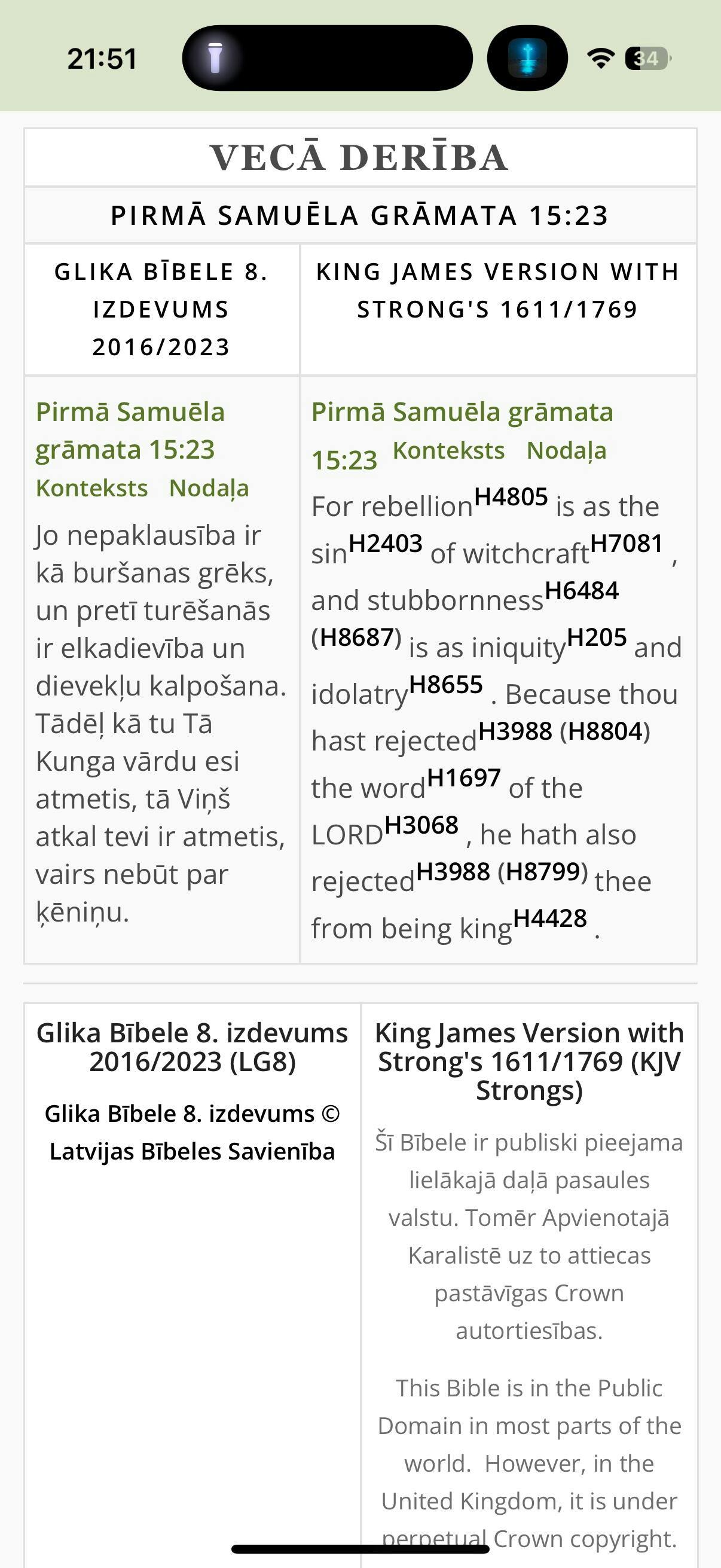Image resolution: width=721 pixels, height=1568 pixels.
Task: View Strong's H1697 for word
Action: (x=464, y=778)
